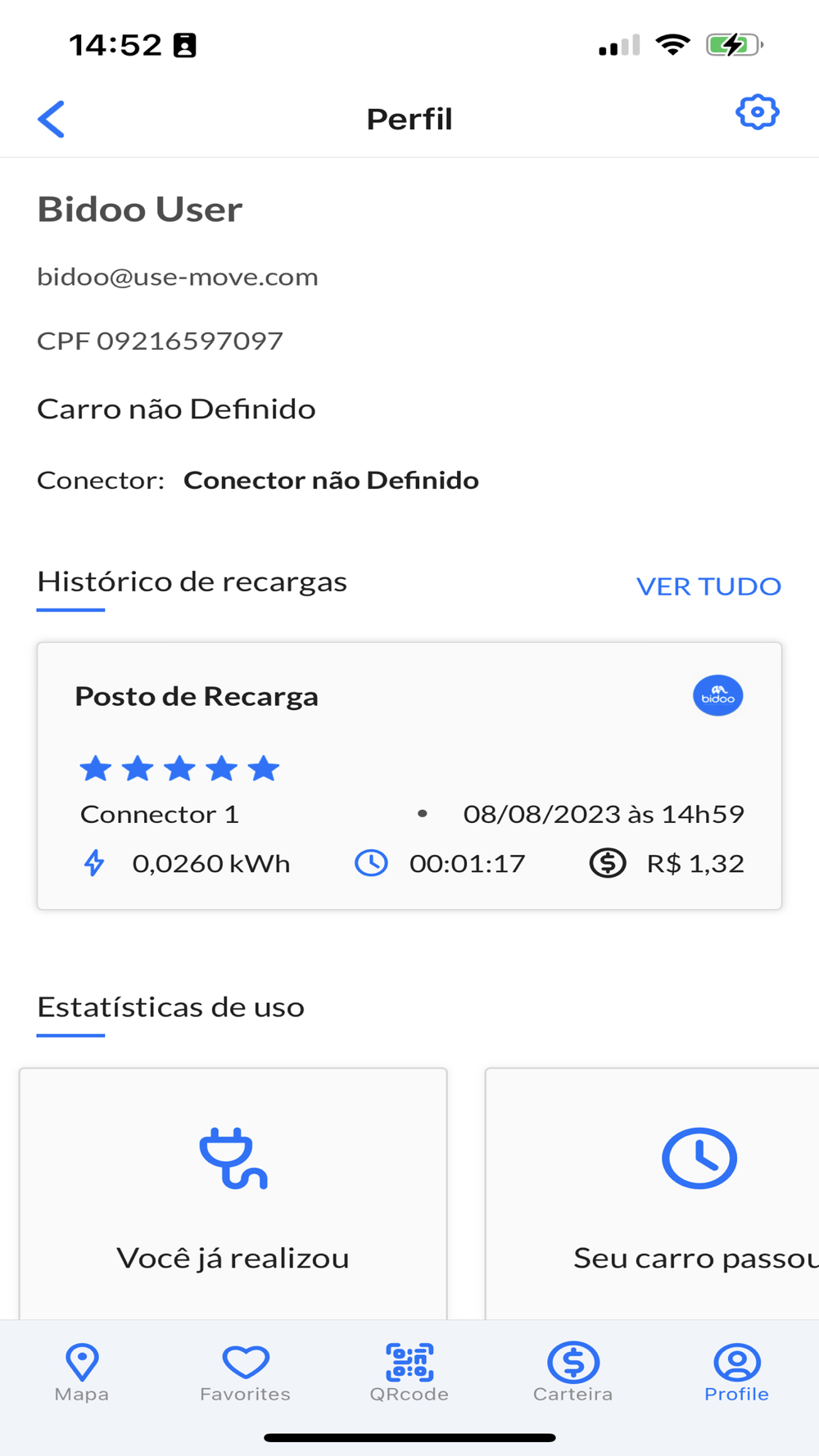
Task: Open the QRcode tab
Action: 409,1373
